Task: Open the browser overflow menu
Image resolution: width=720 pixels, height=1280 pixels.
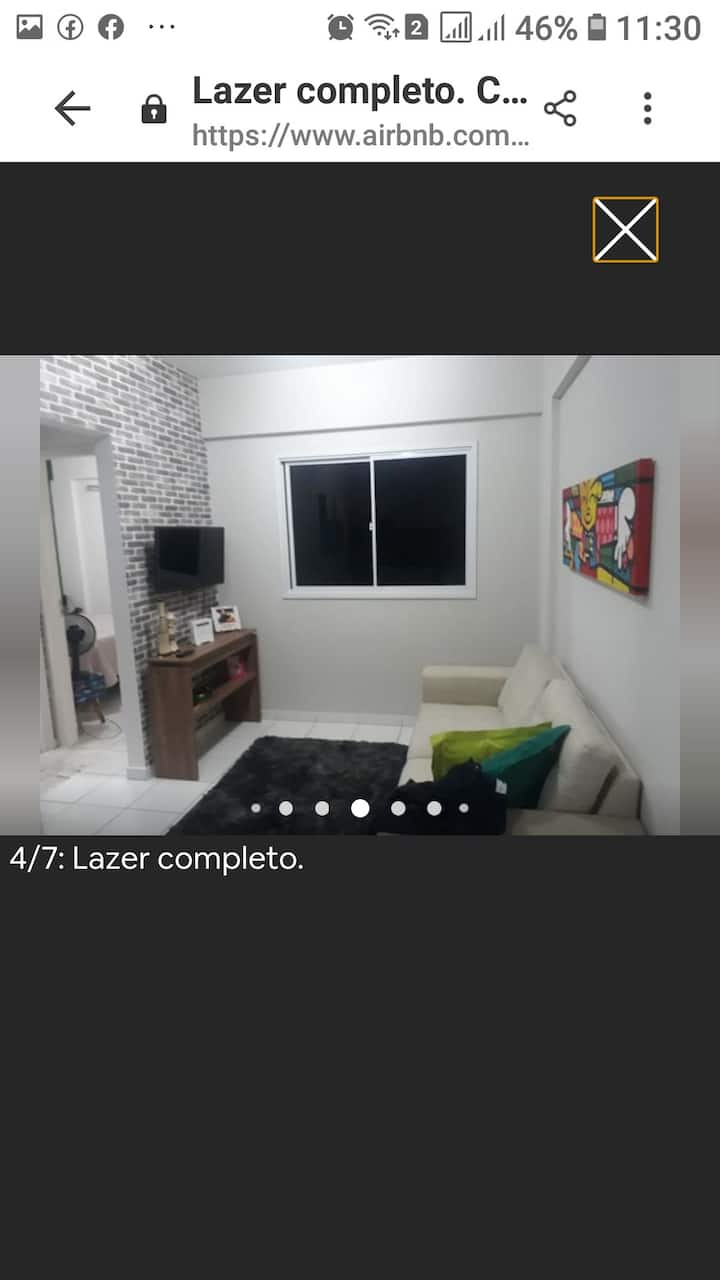Action: [648, 108]
